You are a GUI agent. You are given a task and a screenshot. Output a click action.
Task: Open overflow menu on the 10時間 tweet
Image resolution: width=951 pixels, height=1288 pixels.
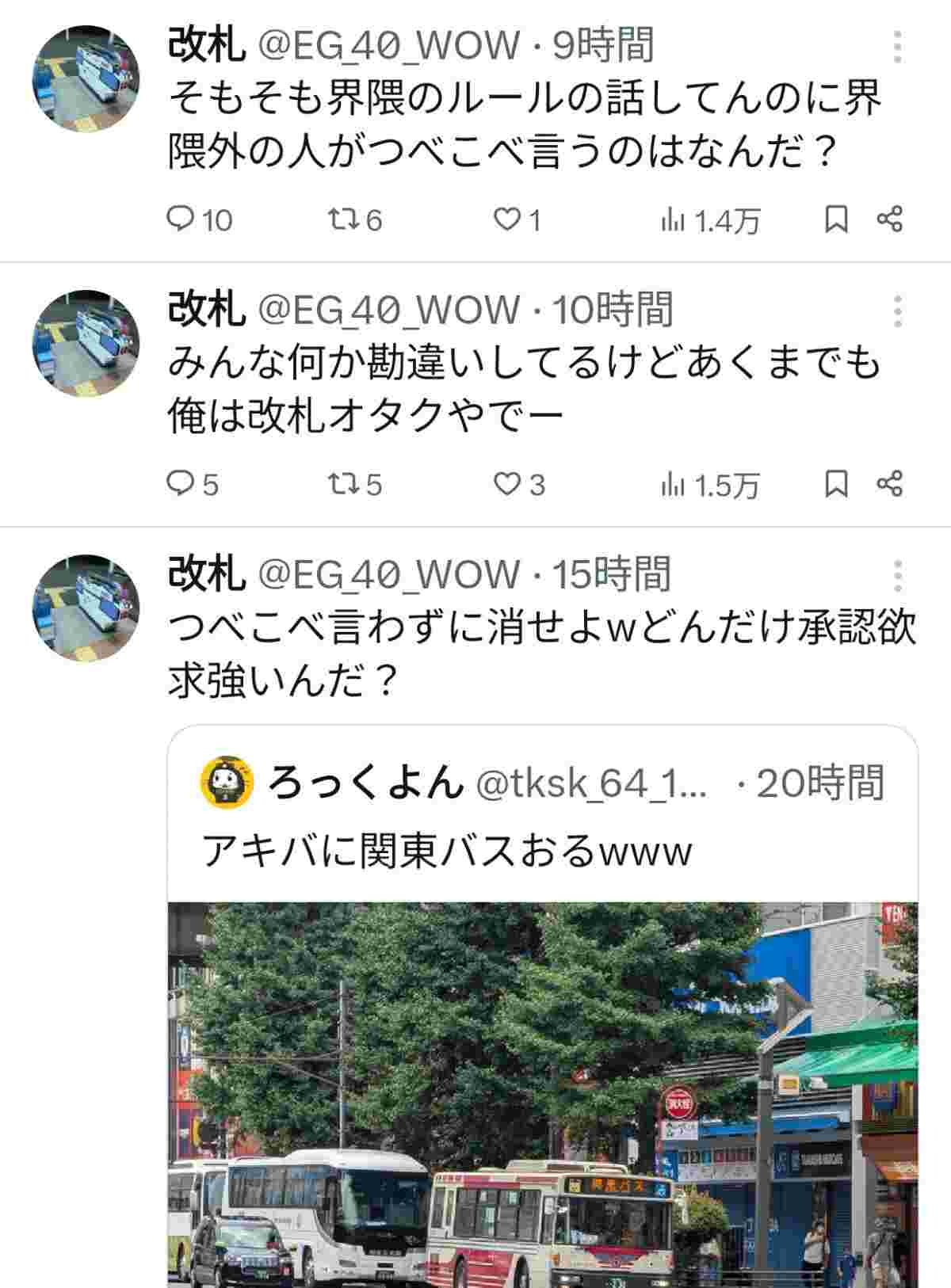(897, 312)
